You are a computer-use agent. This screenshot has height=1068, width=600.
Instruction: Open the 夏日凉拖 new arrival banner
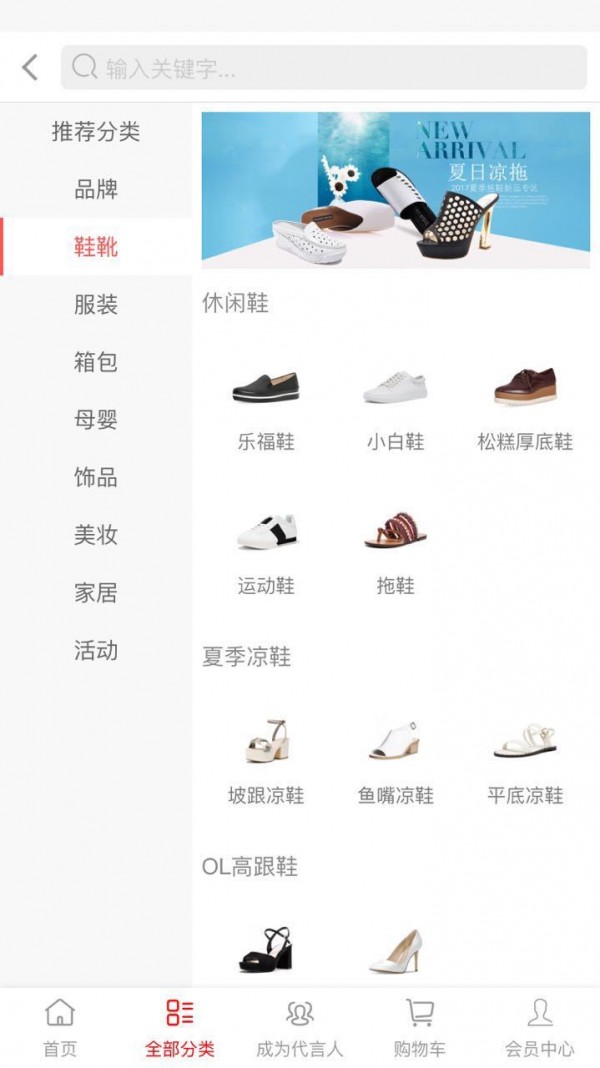tap(395, 190)
